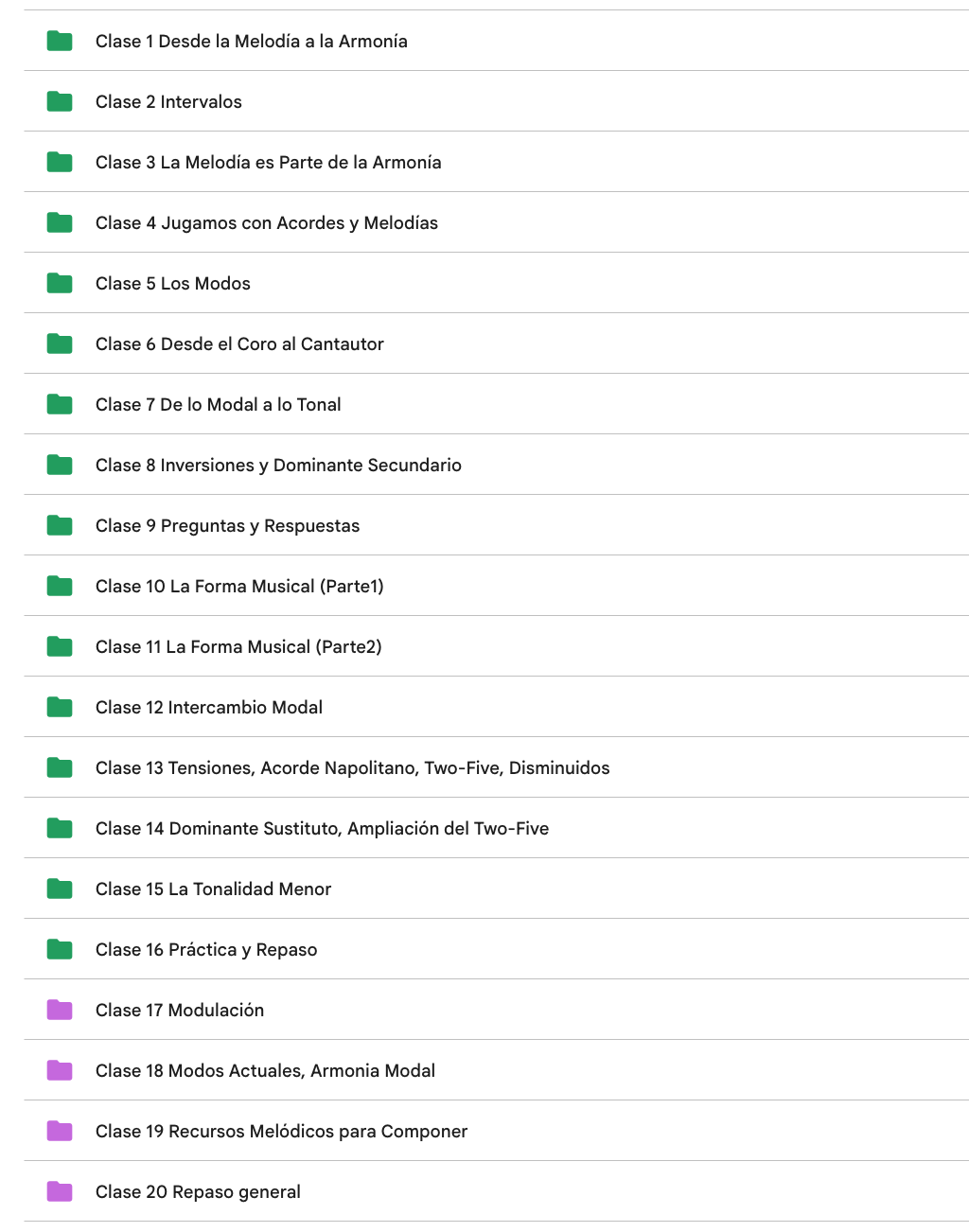Open the Clase 2 Intervalos folder
Viewport: 969px width, 1232px height.
[168, 101]
